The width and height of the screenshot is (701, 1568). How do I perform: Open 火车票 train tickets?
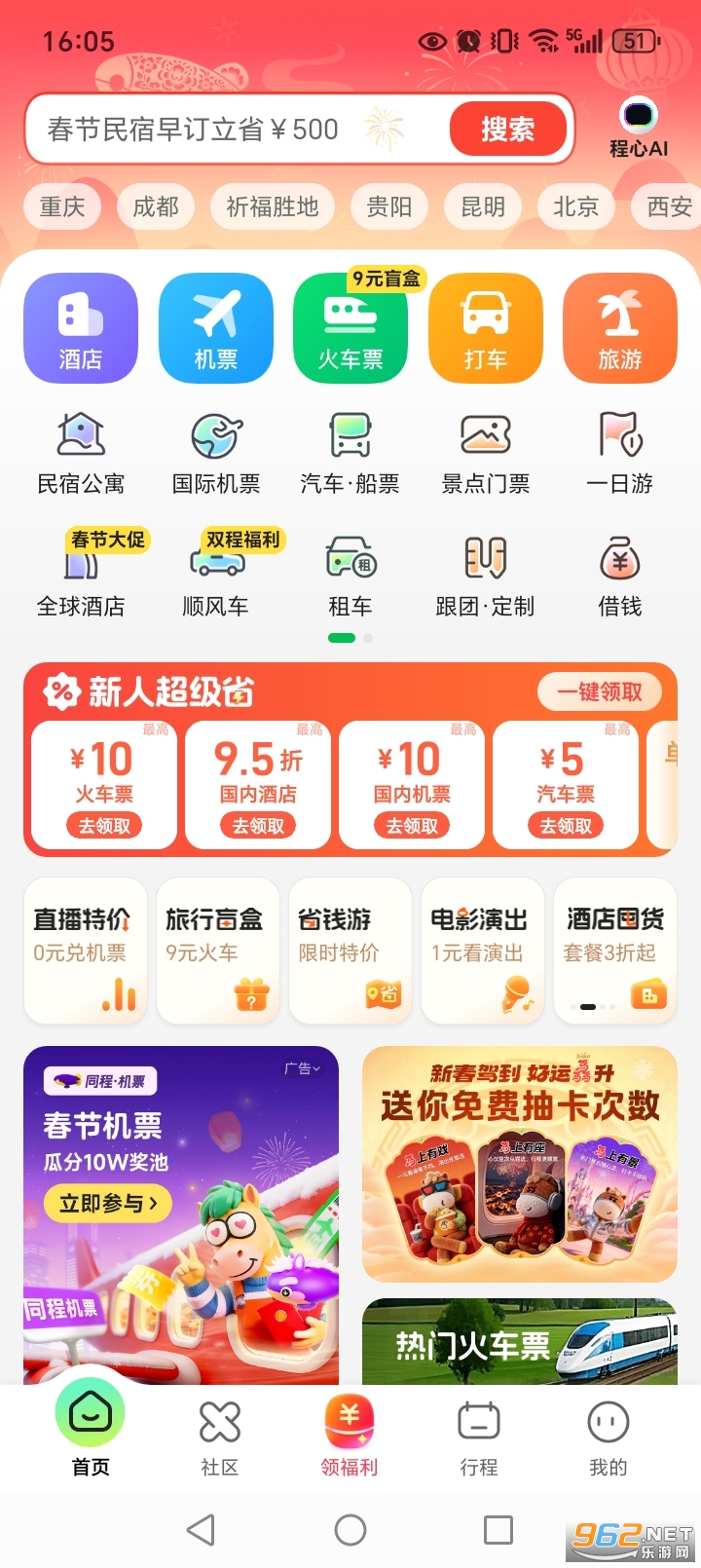pyautogui.click(x=350, y=327)
